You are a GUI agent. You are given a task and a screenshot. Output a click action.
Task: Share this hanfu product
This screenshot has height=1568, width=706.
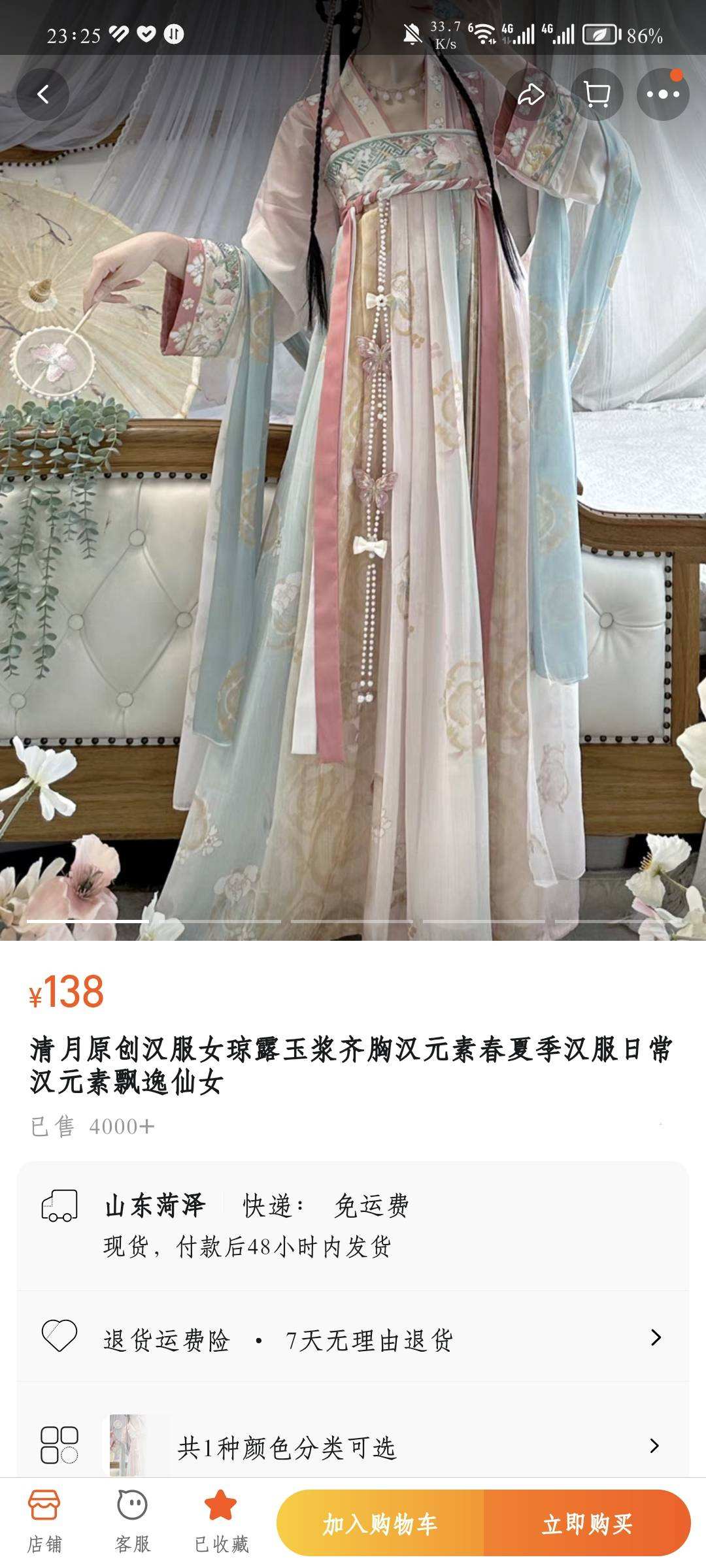pos(530,95)
